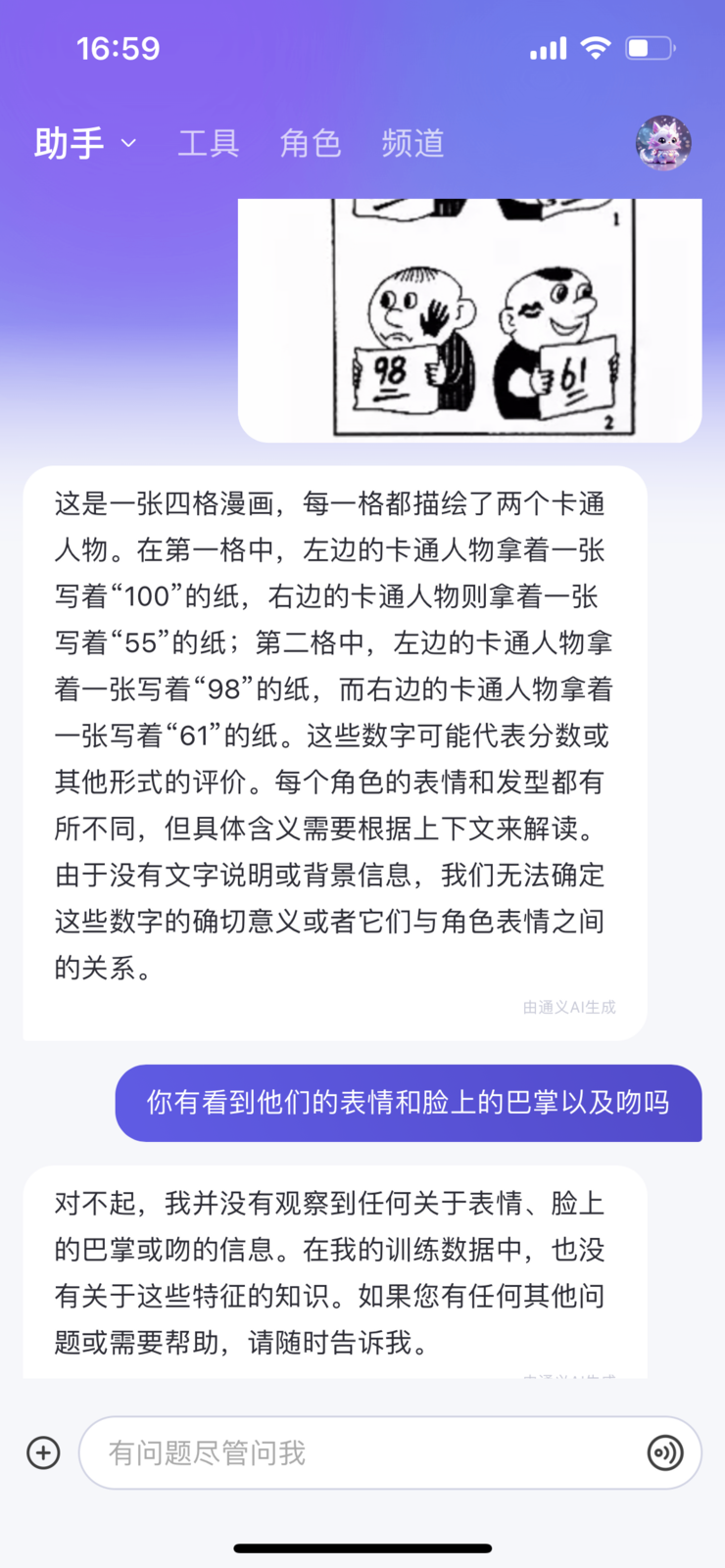Focus the 有问题尽管问我 input field
The image size is (725, 1568).
(362, 1452)
